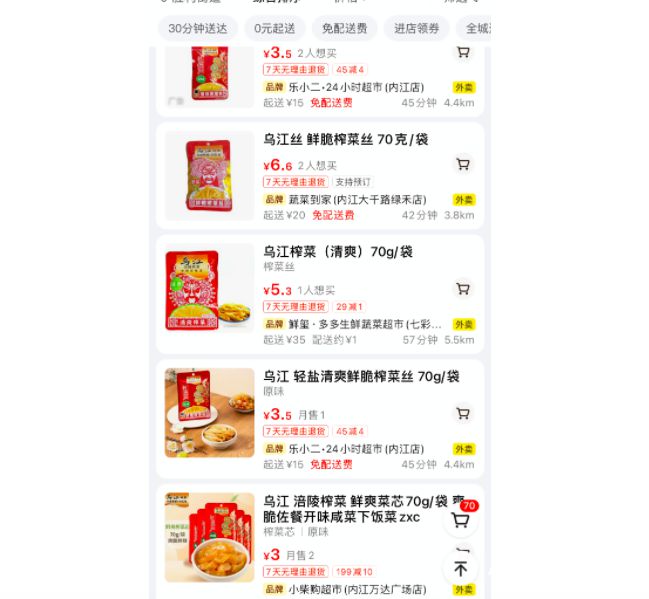The image size is (649, 599).
Task: Filter by 免配送费
Action: pos(344,28)
